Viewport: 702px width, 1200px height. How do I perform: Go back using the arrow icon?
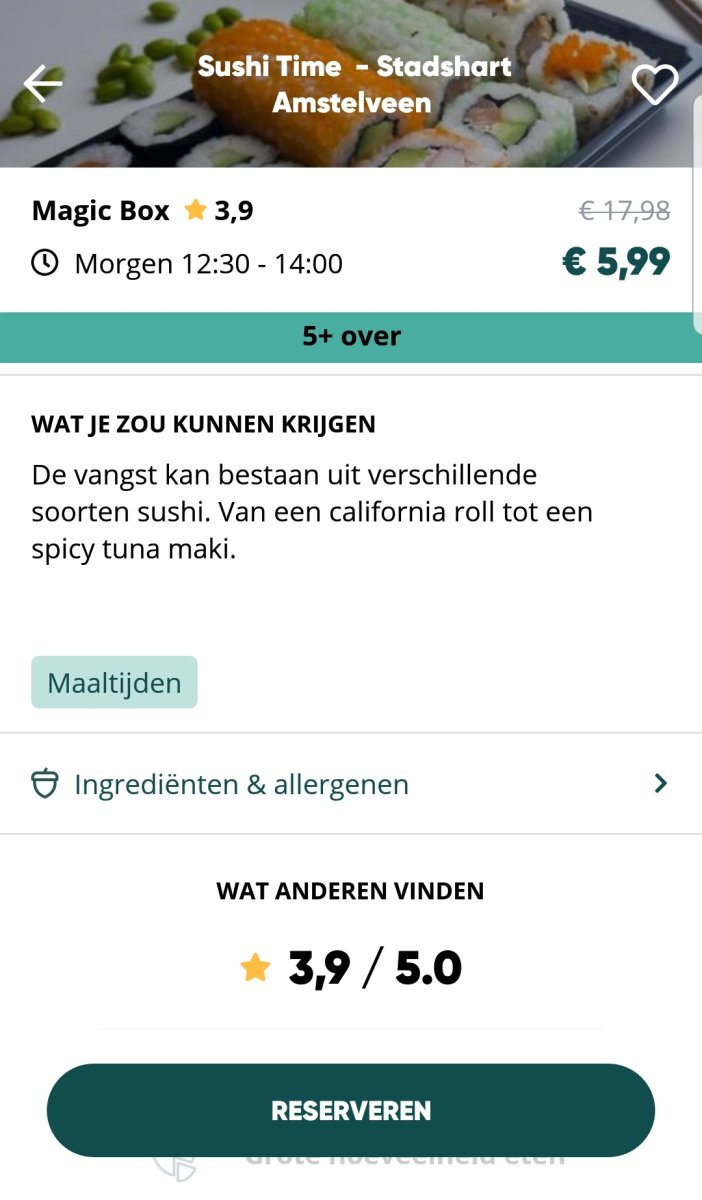tap(43, 84)
